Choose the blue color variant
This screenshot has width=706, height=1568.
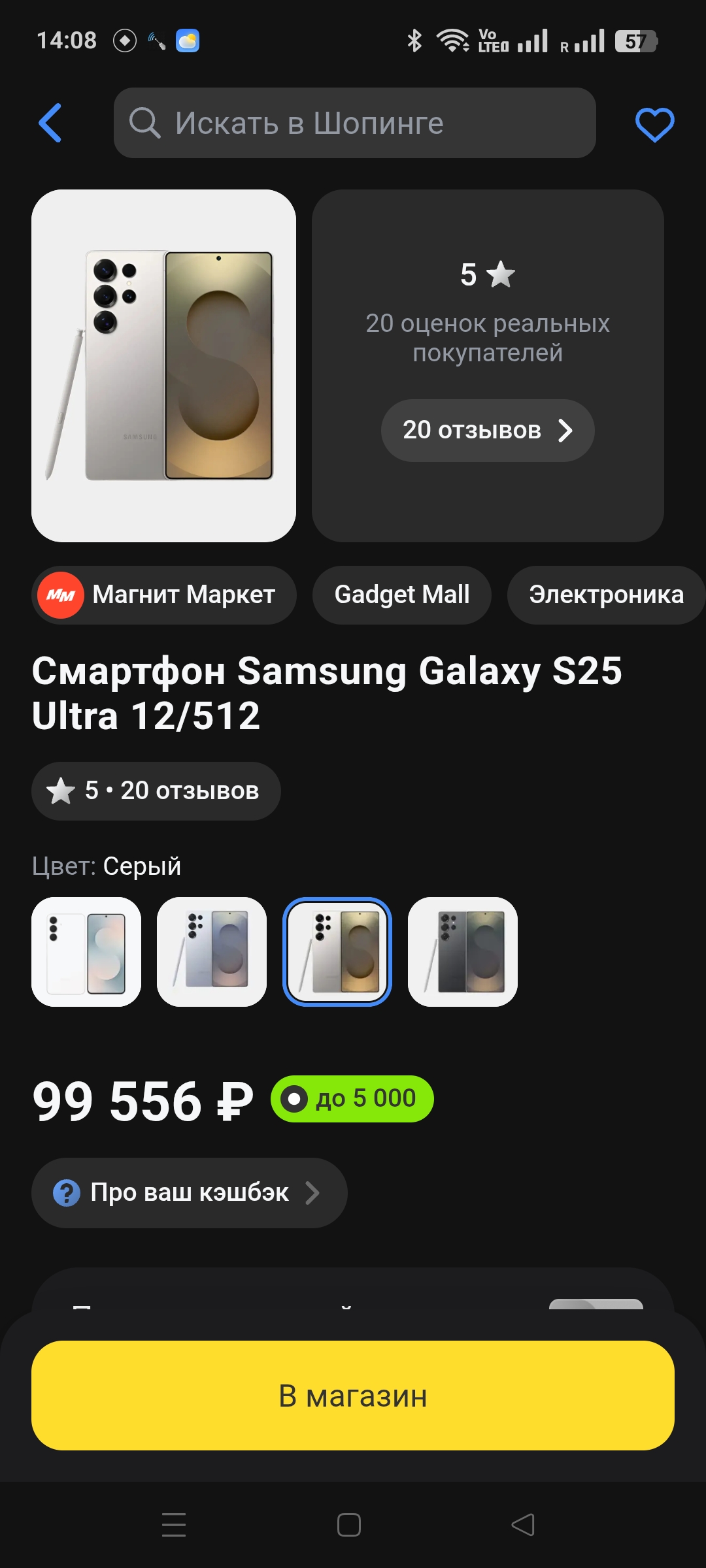(212, 952)
